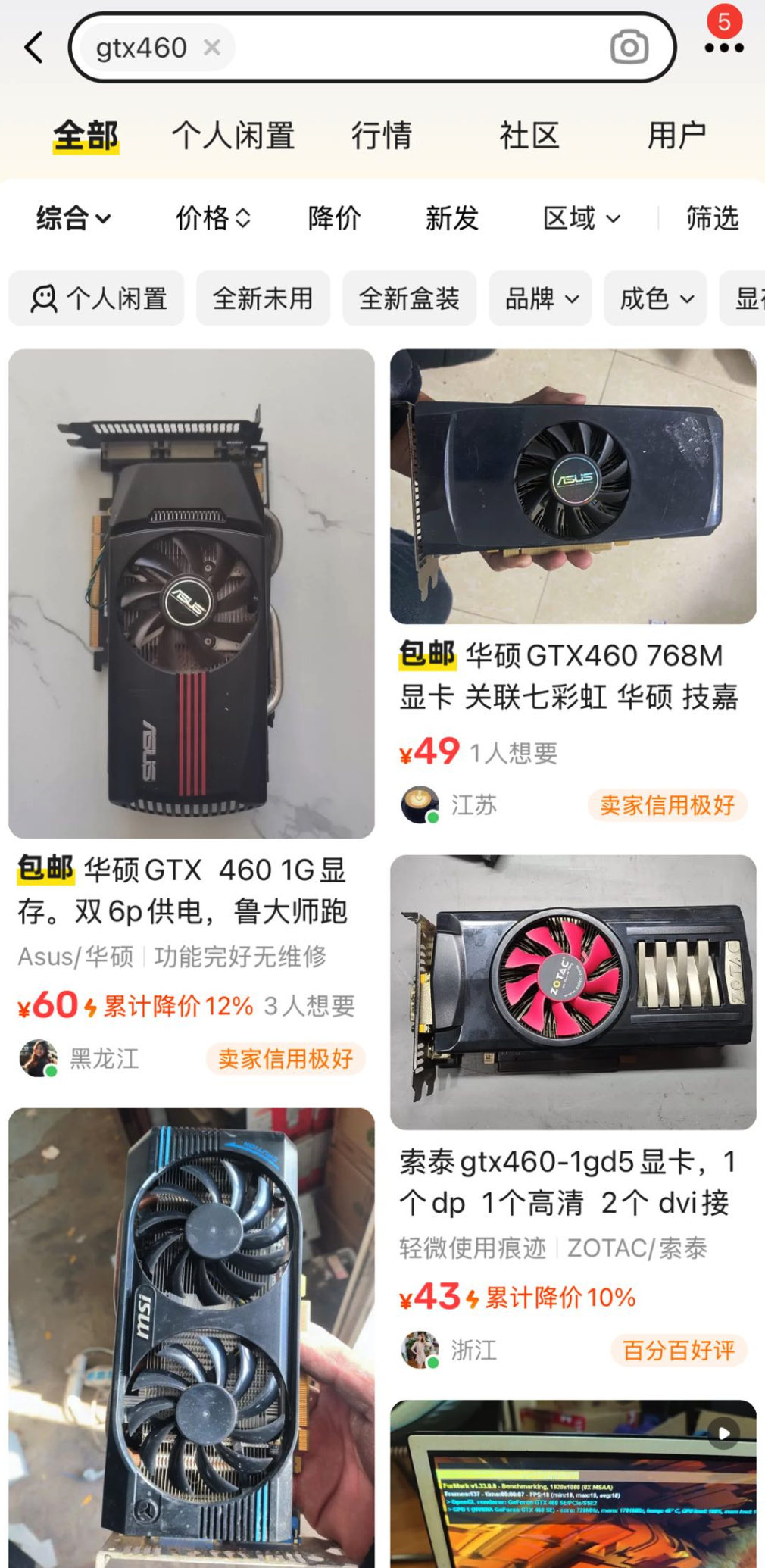Switch to the 用户 tab
765x1568 pixels.
click(x=676, y=136)
